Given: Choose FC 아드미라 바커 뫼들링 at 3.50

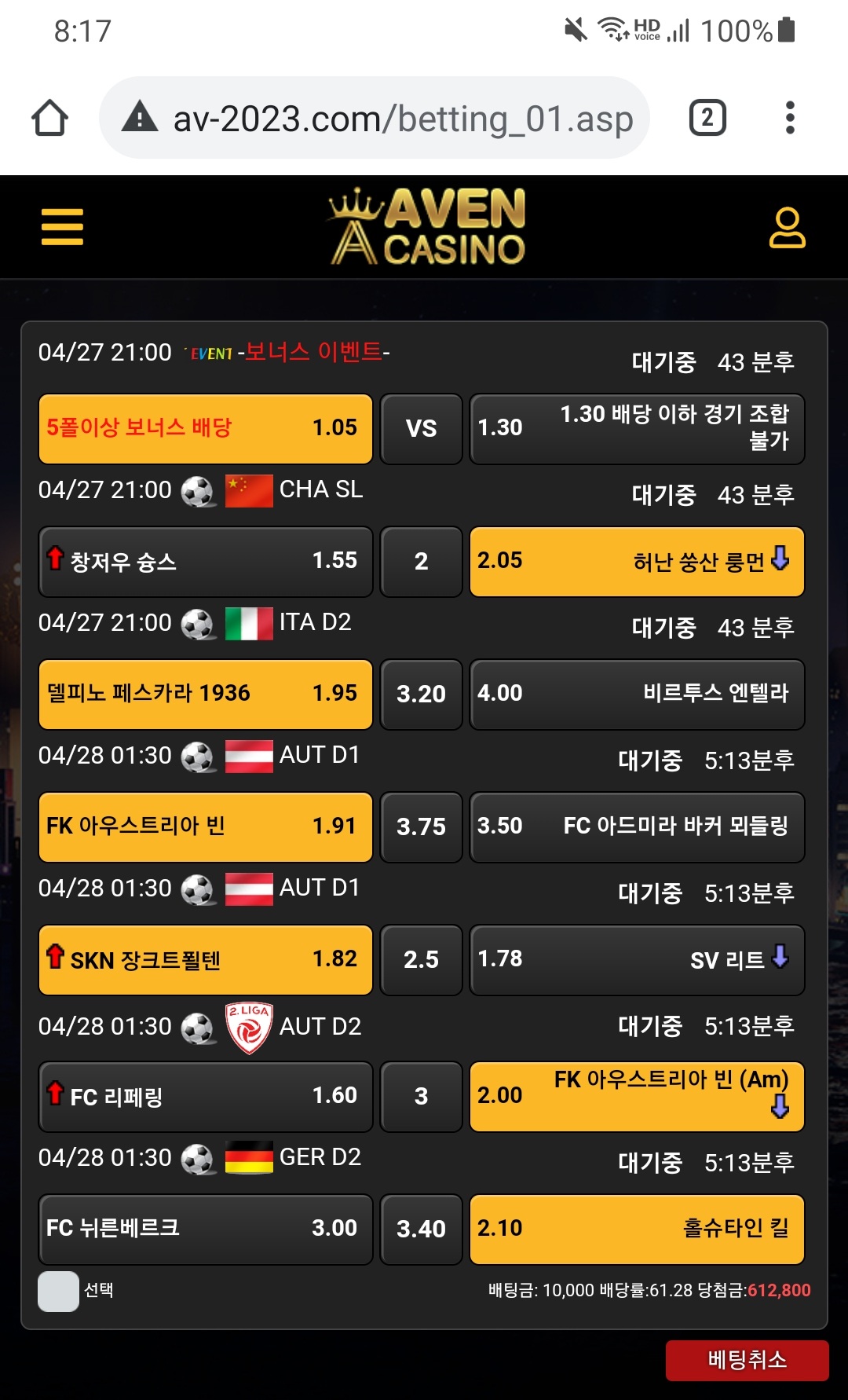Looking at the screenshot, I should 637,827.
